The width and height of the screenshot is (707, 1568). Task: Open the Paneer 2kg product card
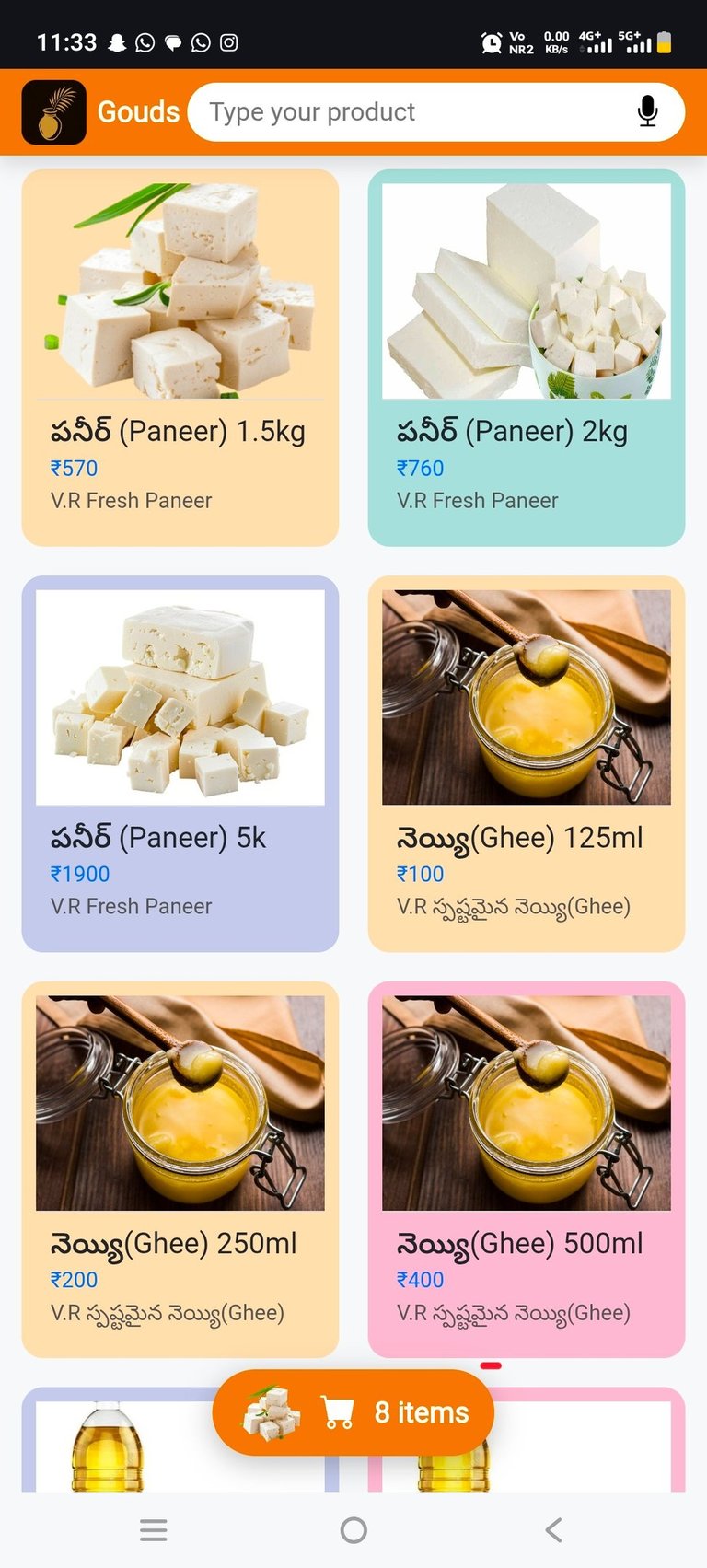click(527, 357)
